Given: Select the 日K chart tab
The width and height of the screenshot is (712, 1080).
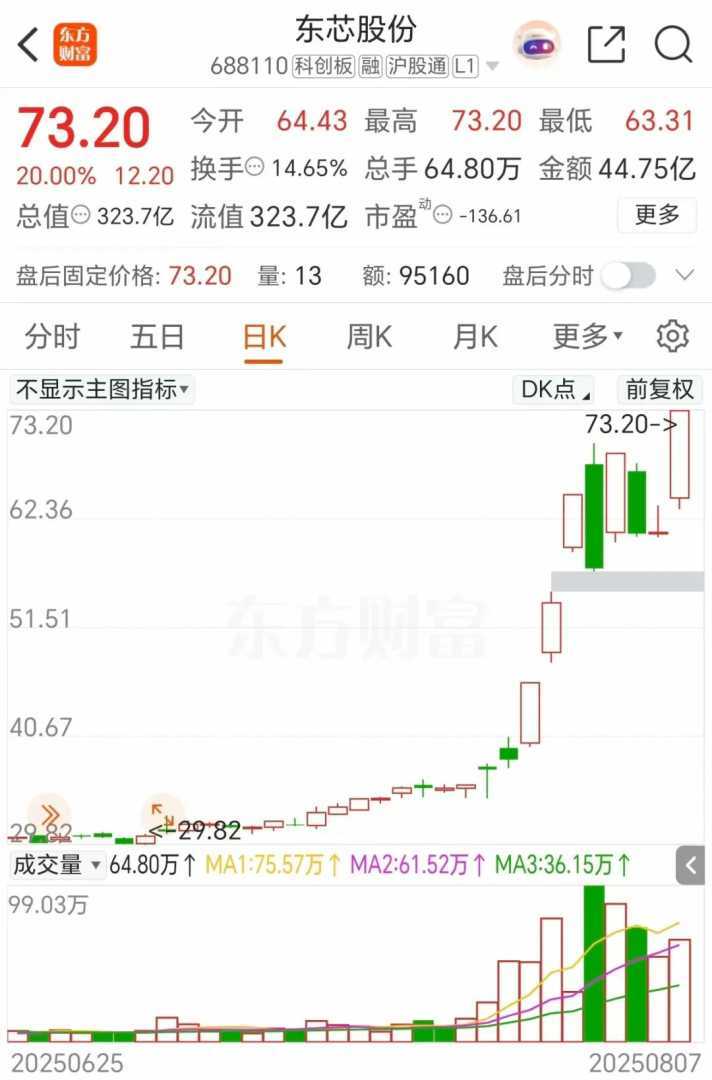Looking at the screenshot, I should 264,337.
